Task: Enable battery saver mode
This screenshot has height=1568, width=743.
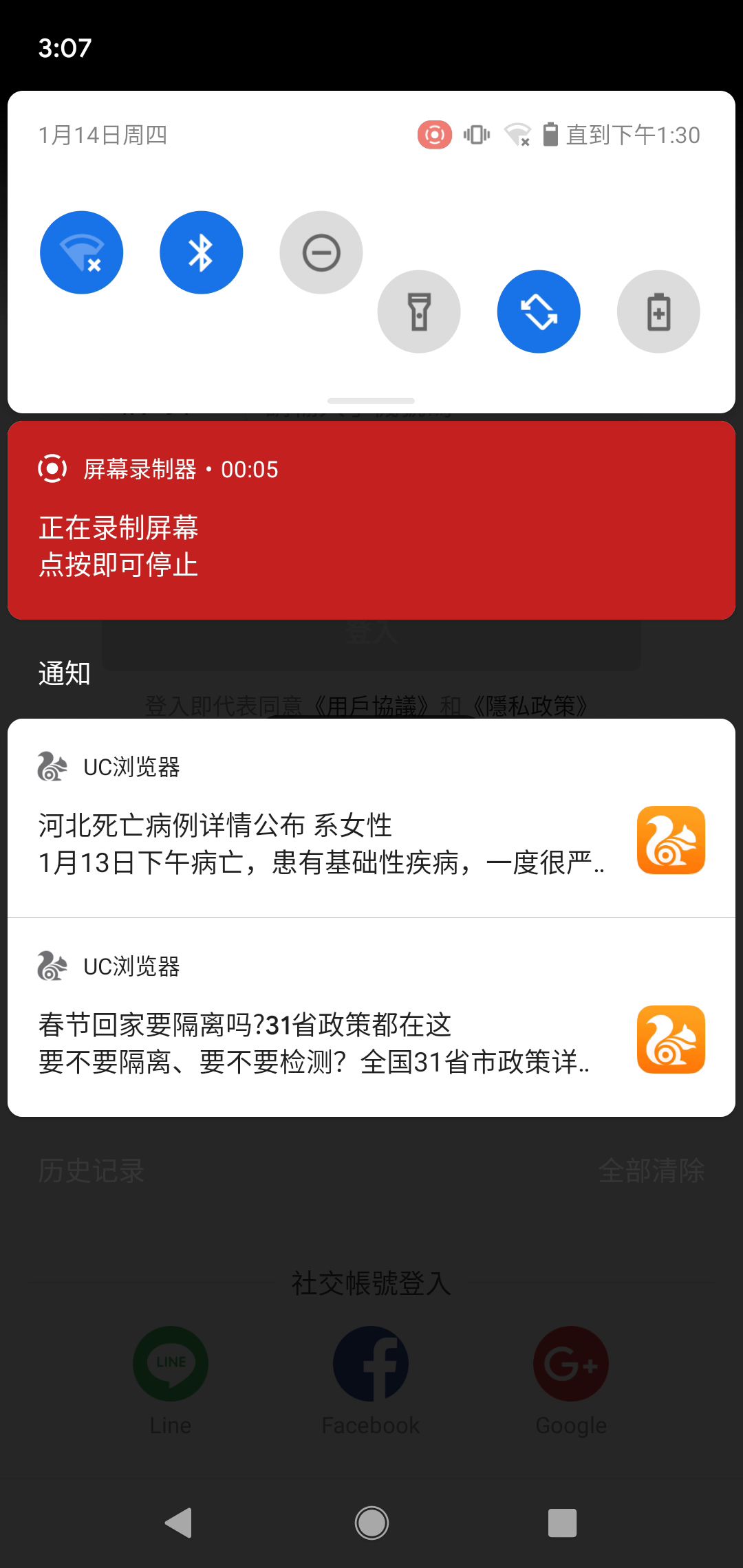Action: [x=658, y=312]
